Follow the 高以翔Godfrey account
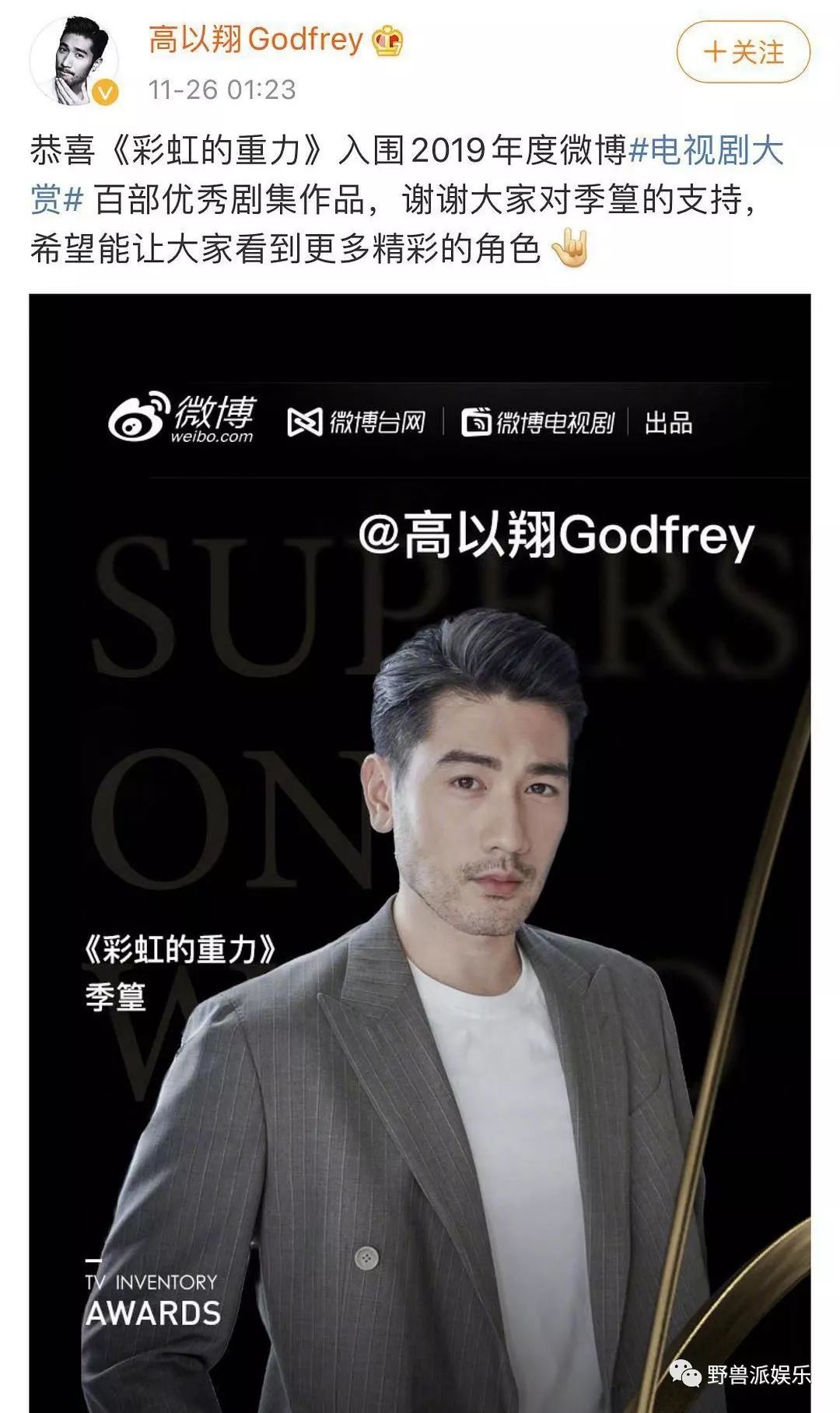The height and width of the screenshot is (1413, 840). pyautogui.click(x=743, y=53)
